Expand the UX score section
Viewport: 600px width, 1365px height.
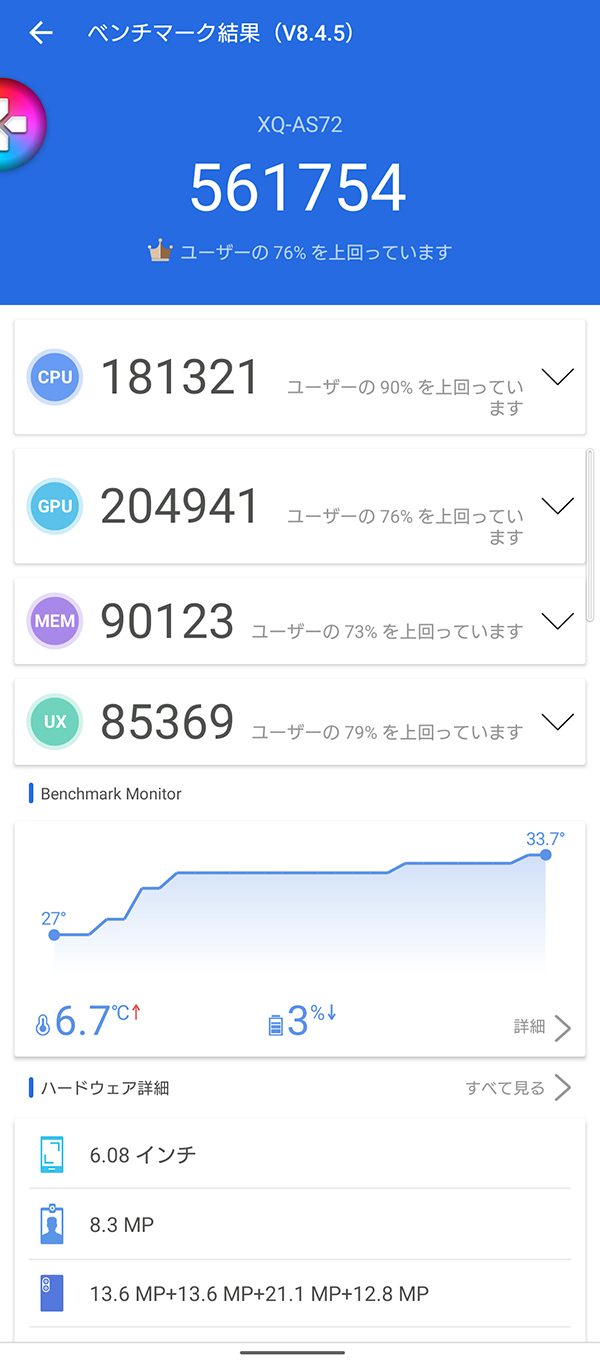[x=557, y=721]
